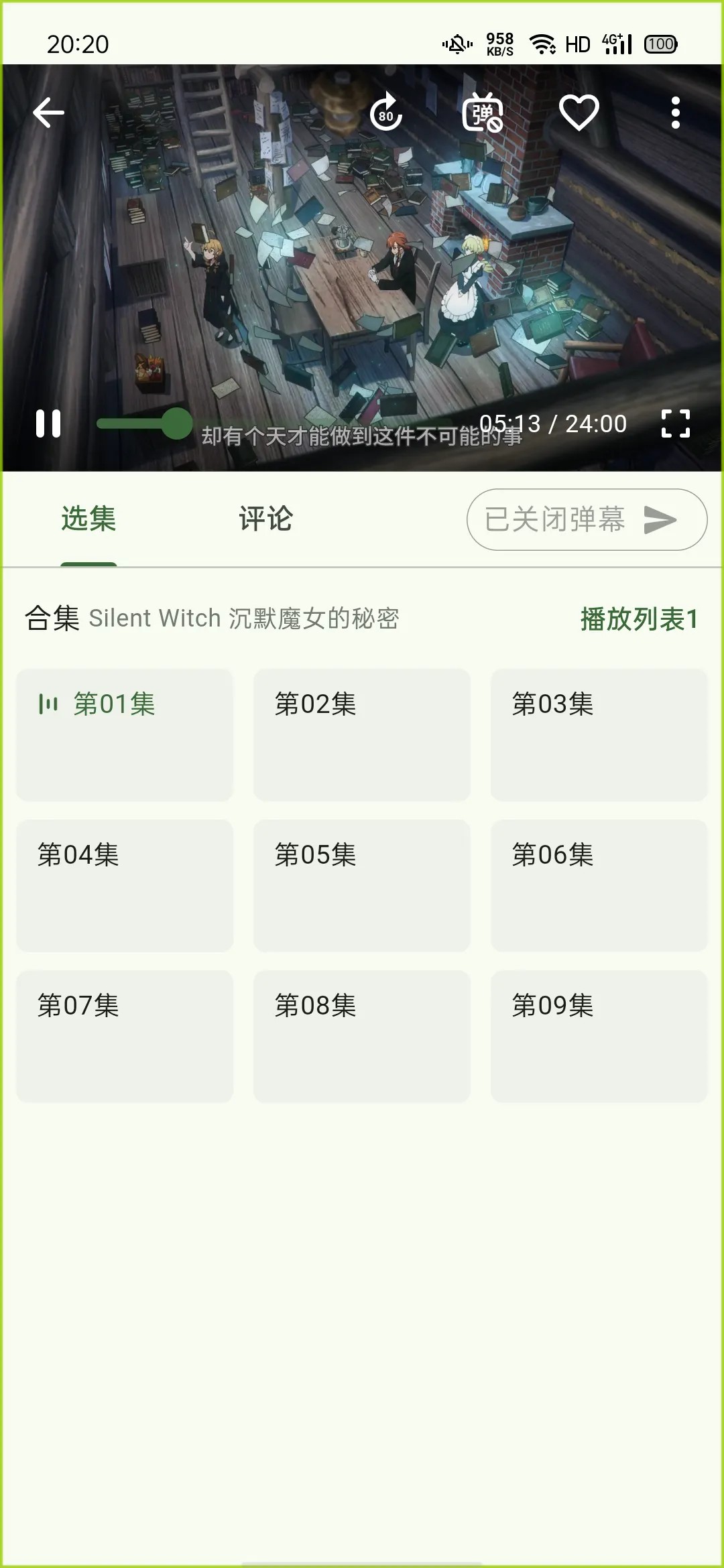Play episode 第06集
Viewport: 724px width, 1568px height.
599,885
